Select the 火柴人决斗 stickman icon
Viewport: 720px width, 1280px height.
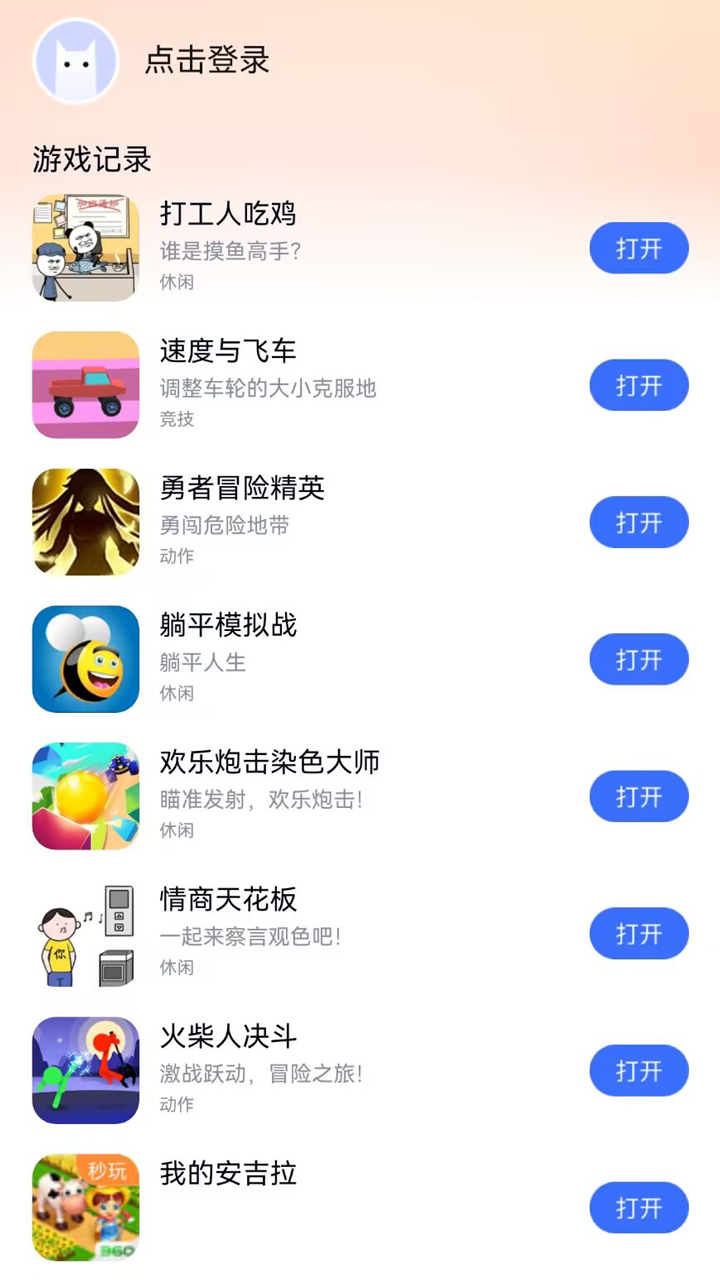[x=85, y=1069]
